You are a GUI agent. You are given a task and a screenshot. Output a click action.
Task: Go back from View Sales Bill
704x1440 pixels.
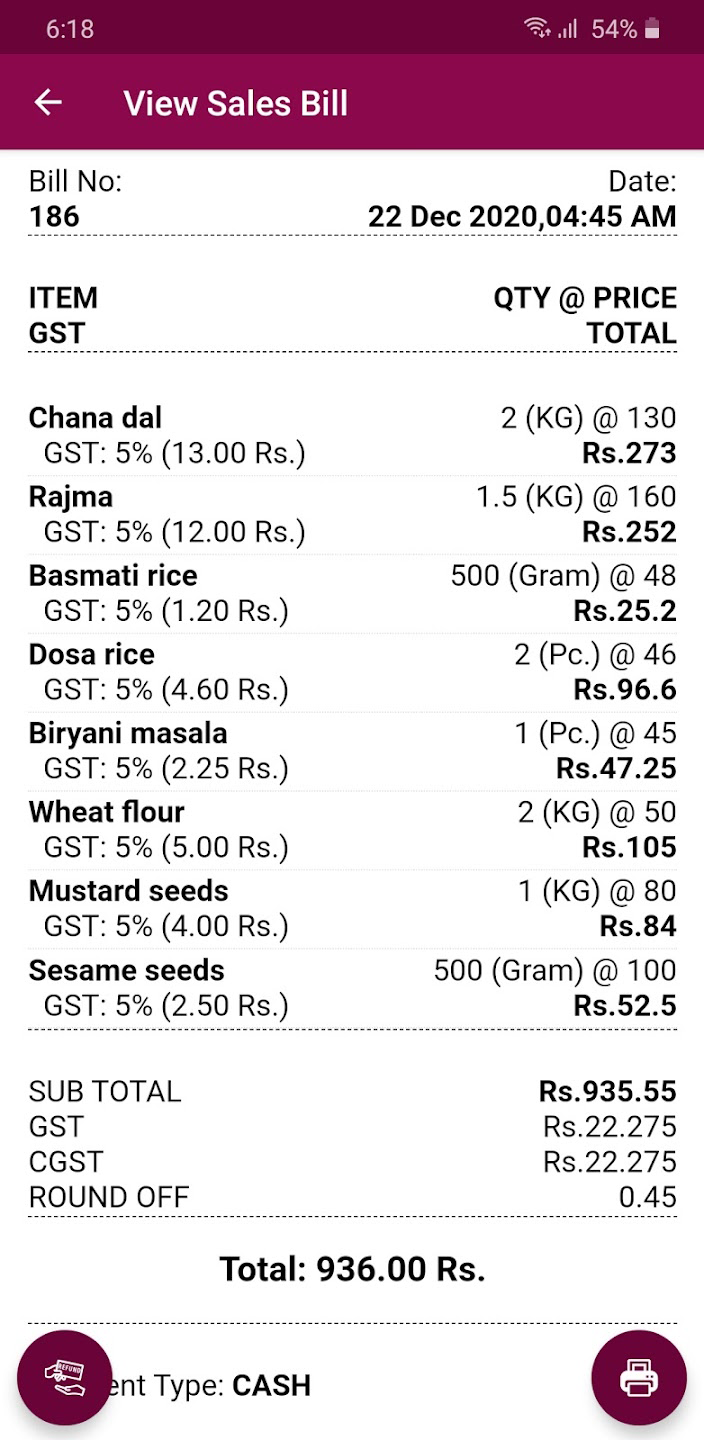click(48, 102)
